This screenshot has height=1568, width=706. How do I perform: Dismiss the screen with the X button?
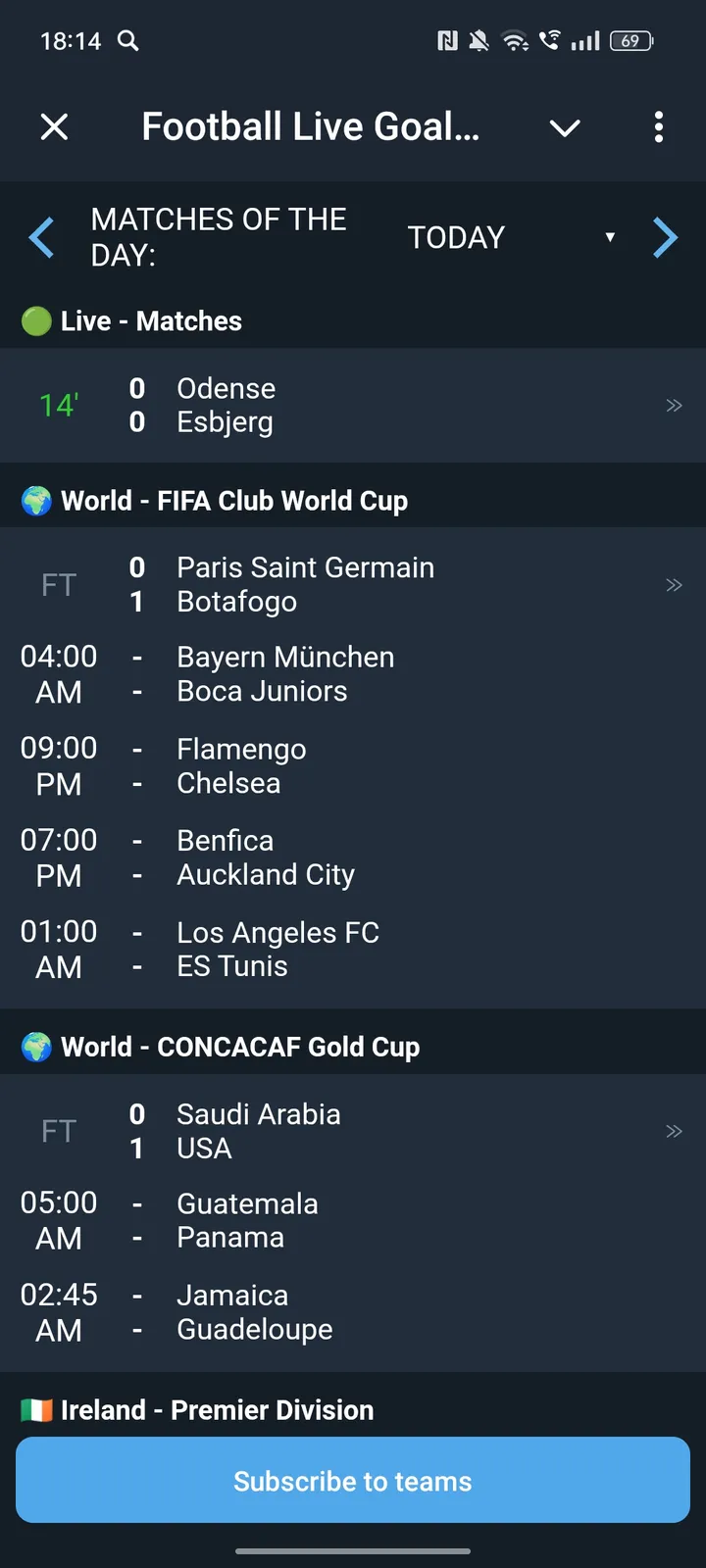point(55,127)
